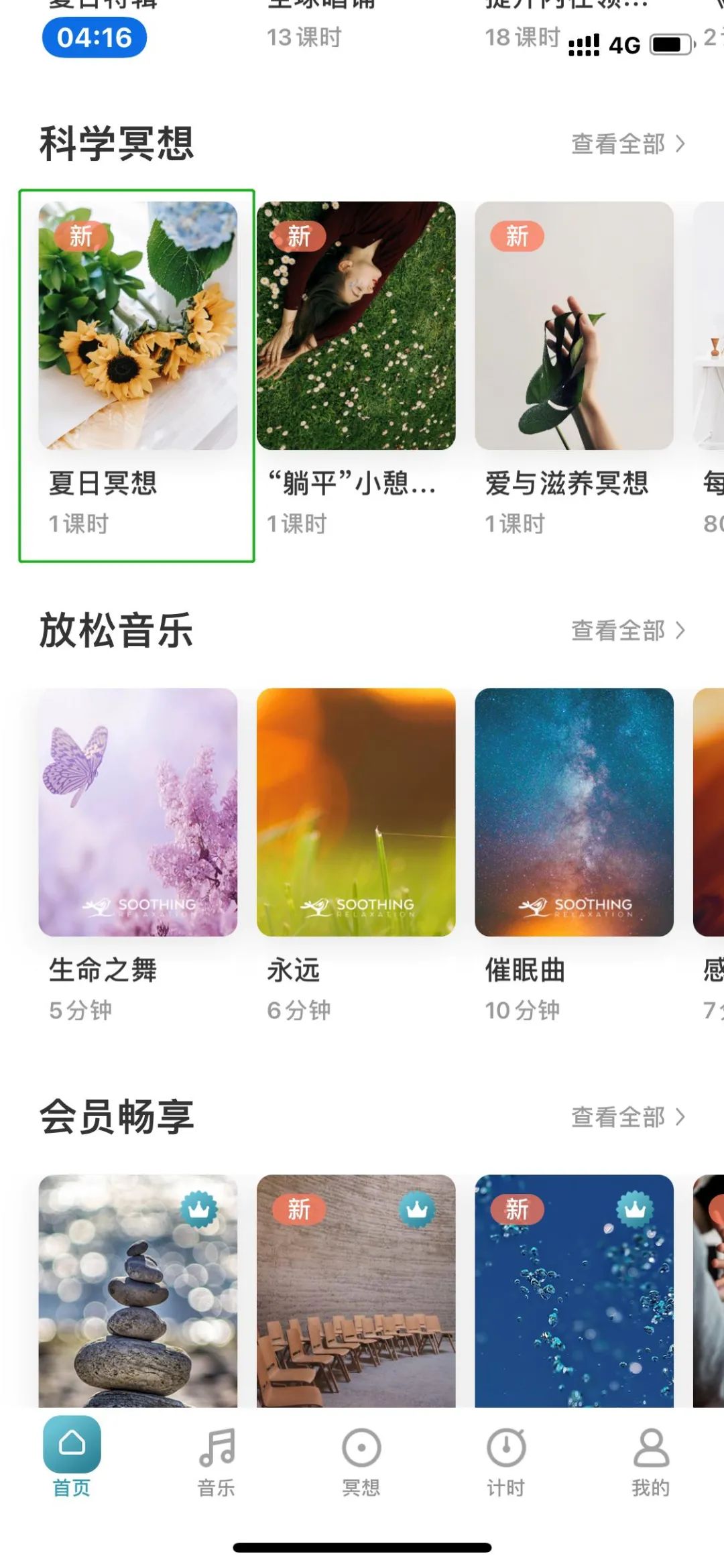Switch to the 音乐 tab
Viewport: 724px width, 1568px height.
pyautogui.click(x=217, y=1461)
